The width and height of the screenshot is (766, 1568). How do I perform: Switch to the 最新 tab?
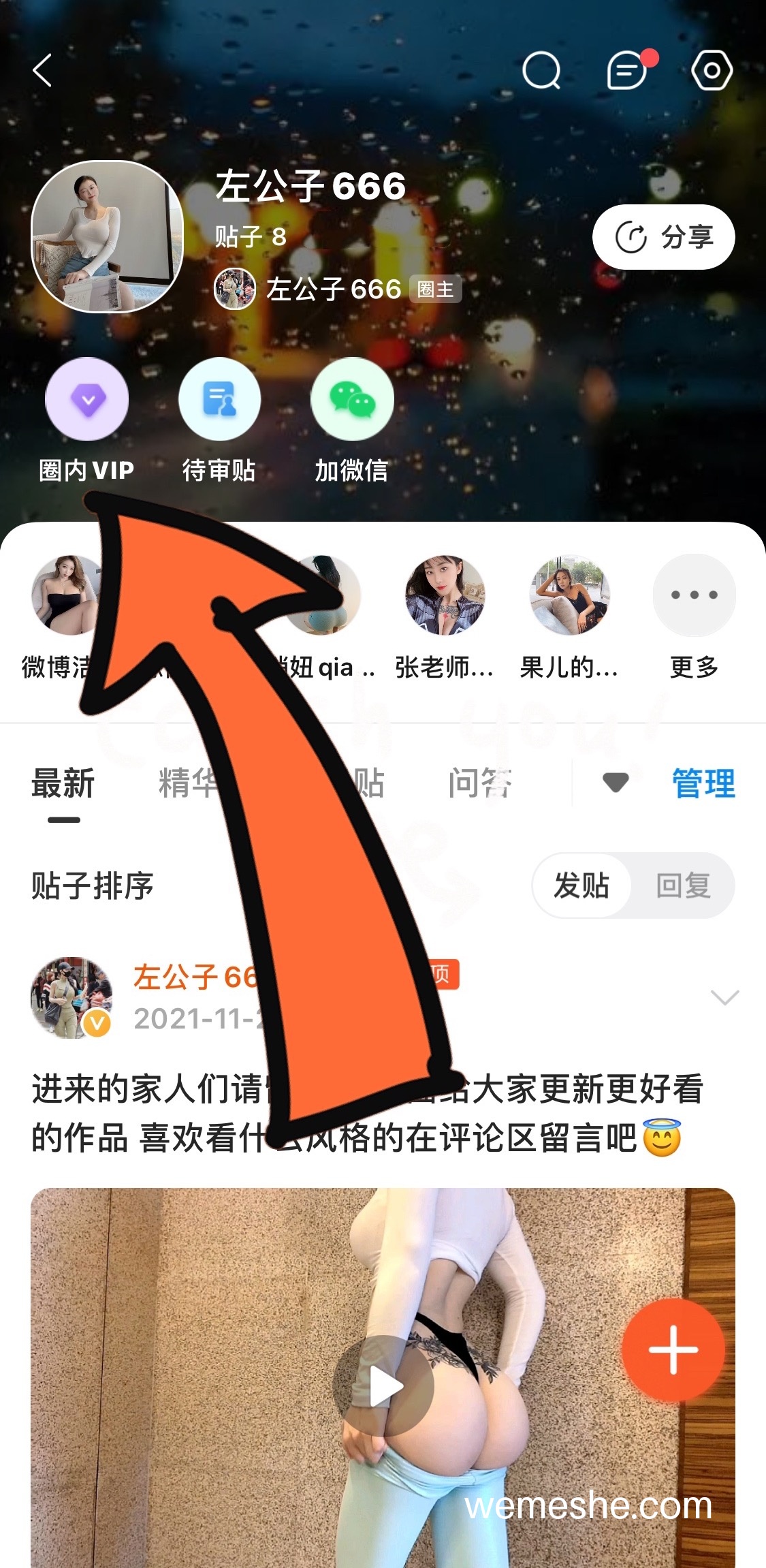(x=63, y=783)
